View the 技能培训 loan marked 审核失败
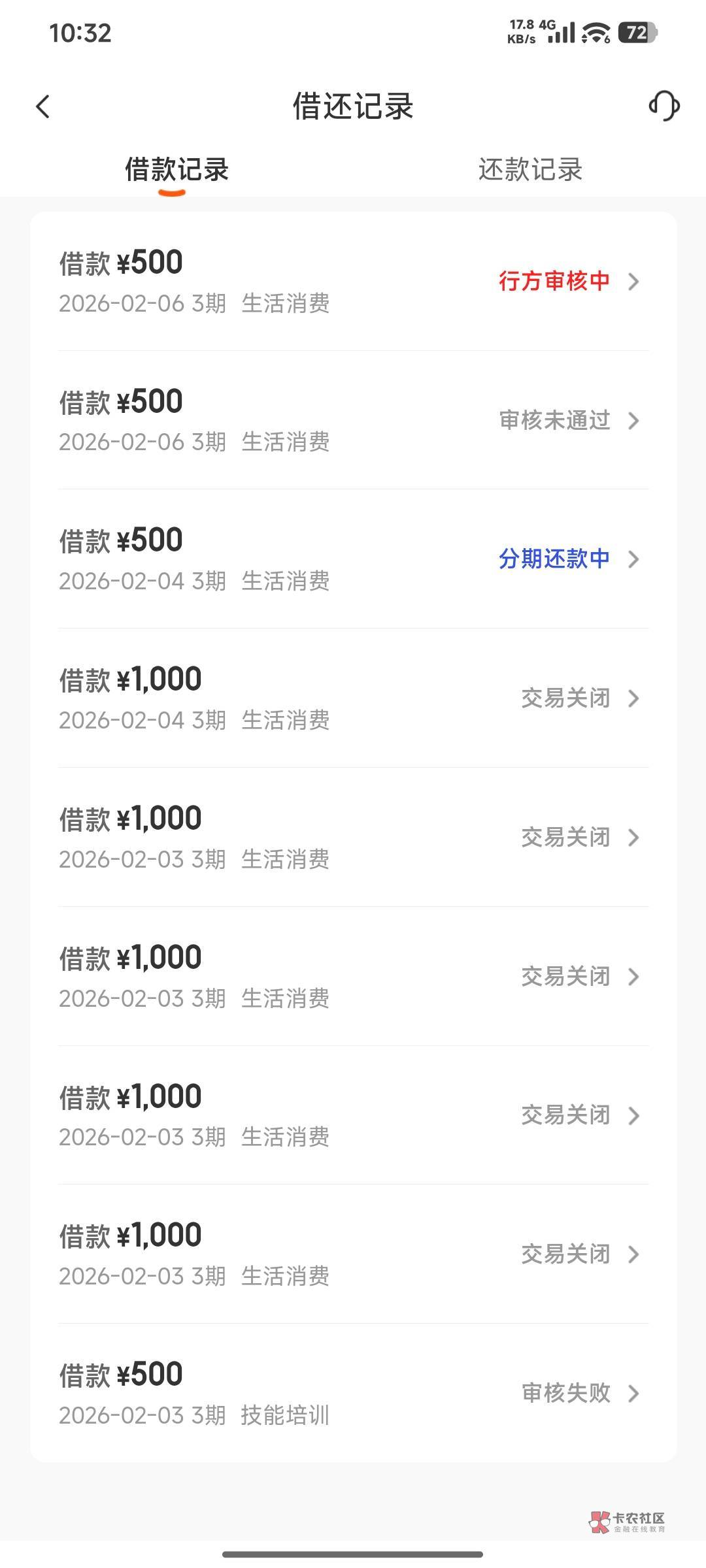This screenshot has height=1568, width=706. [353, 1393]
